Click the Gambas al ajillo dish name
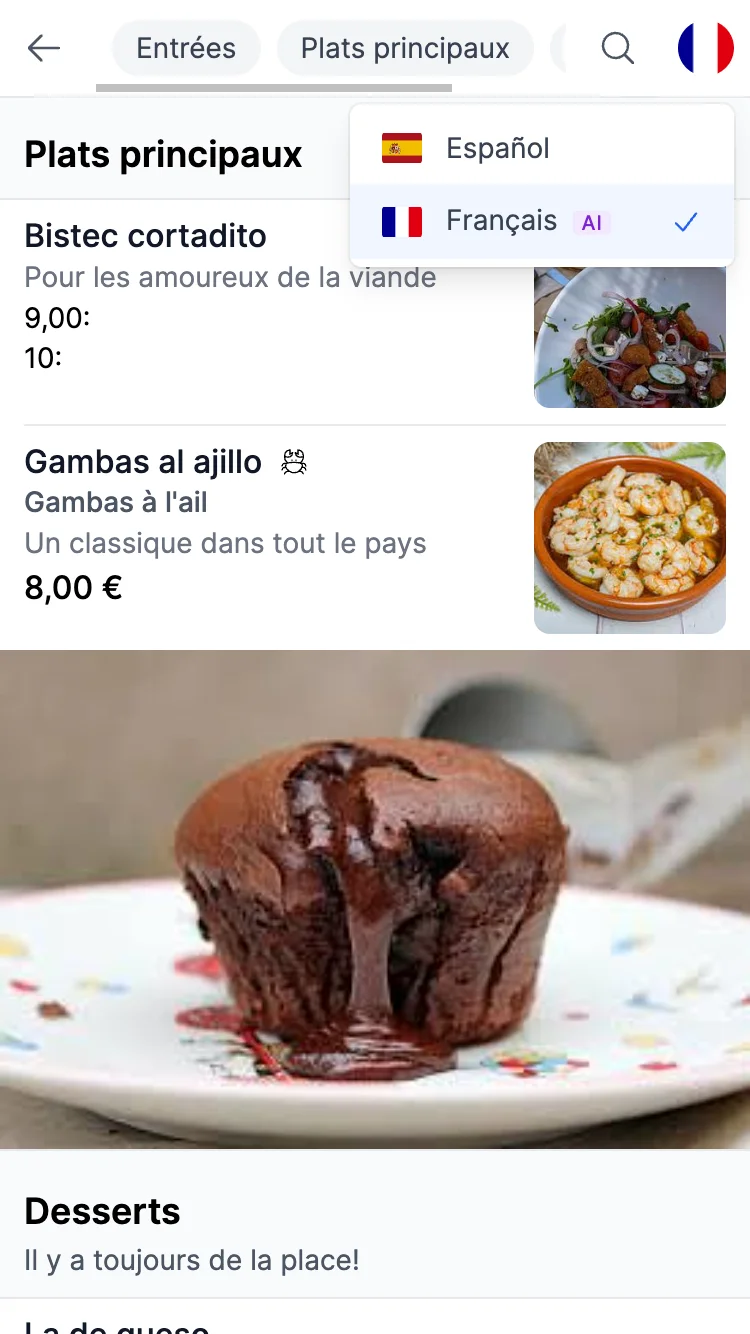750x1334 pixels. [143, 462]
